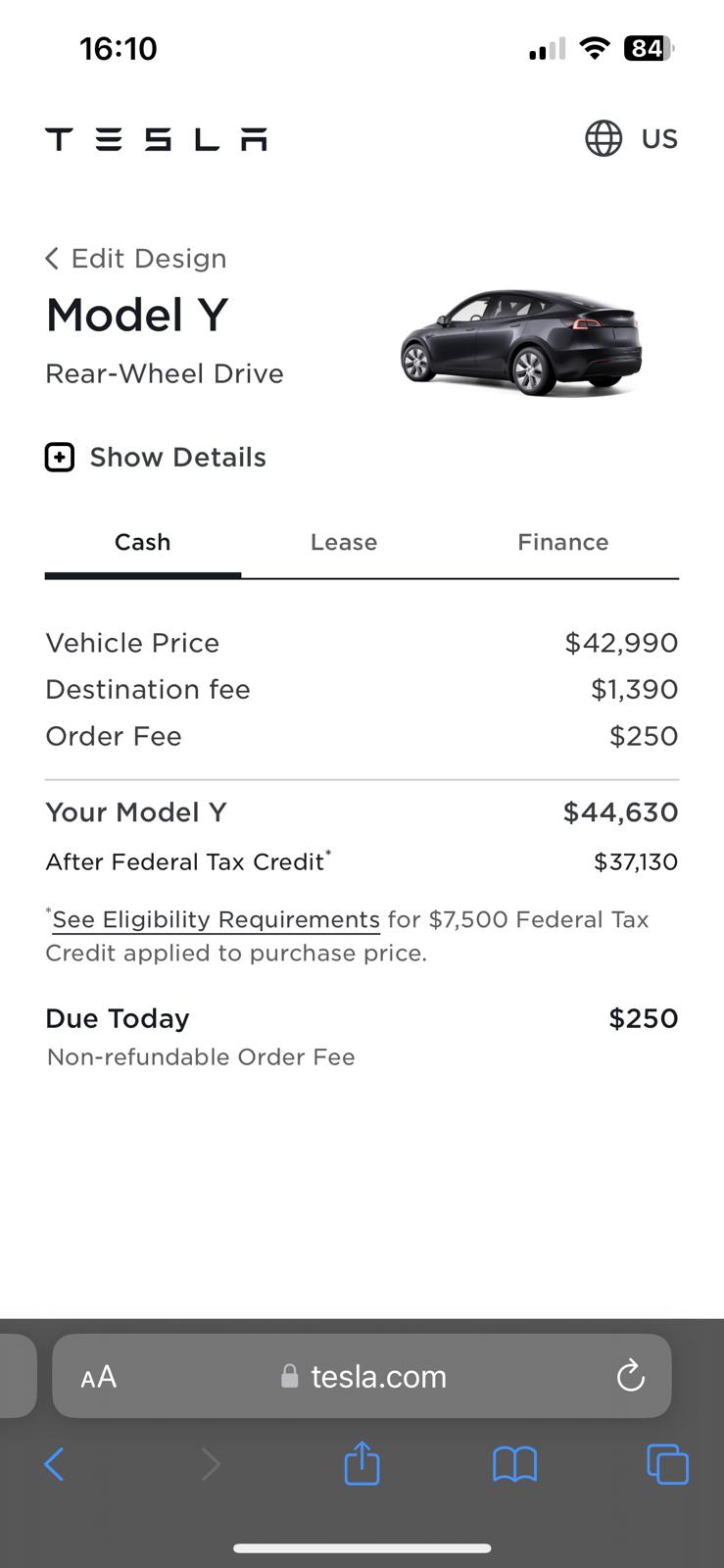Select the Cash tab

(143, 542)
